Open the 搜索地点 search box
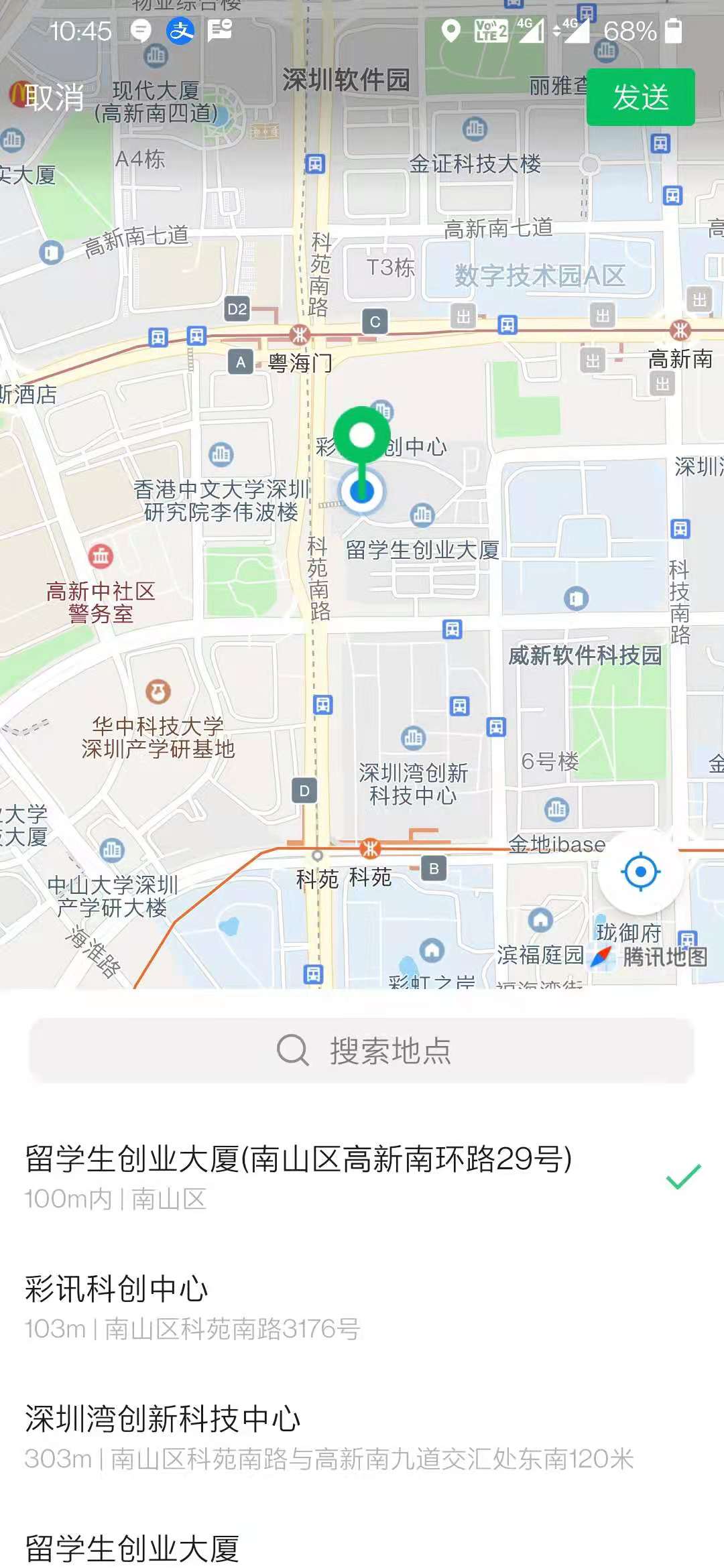This screenshot has width=724, height=1568. [362, 1050]
